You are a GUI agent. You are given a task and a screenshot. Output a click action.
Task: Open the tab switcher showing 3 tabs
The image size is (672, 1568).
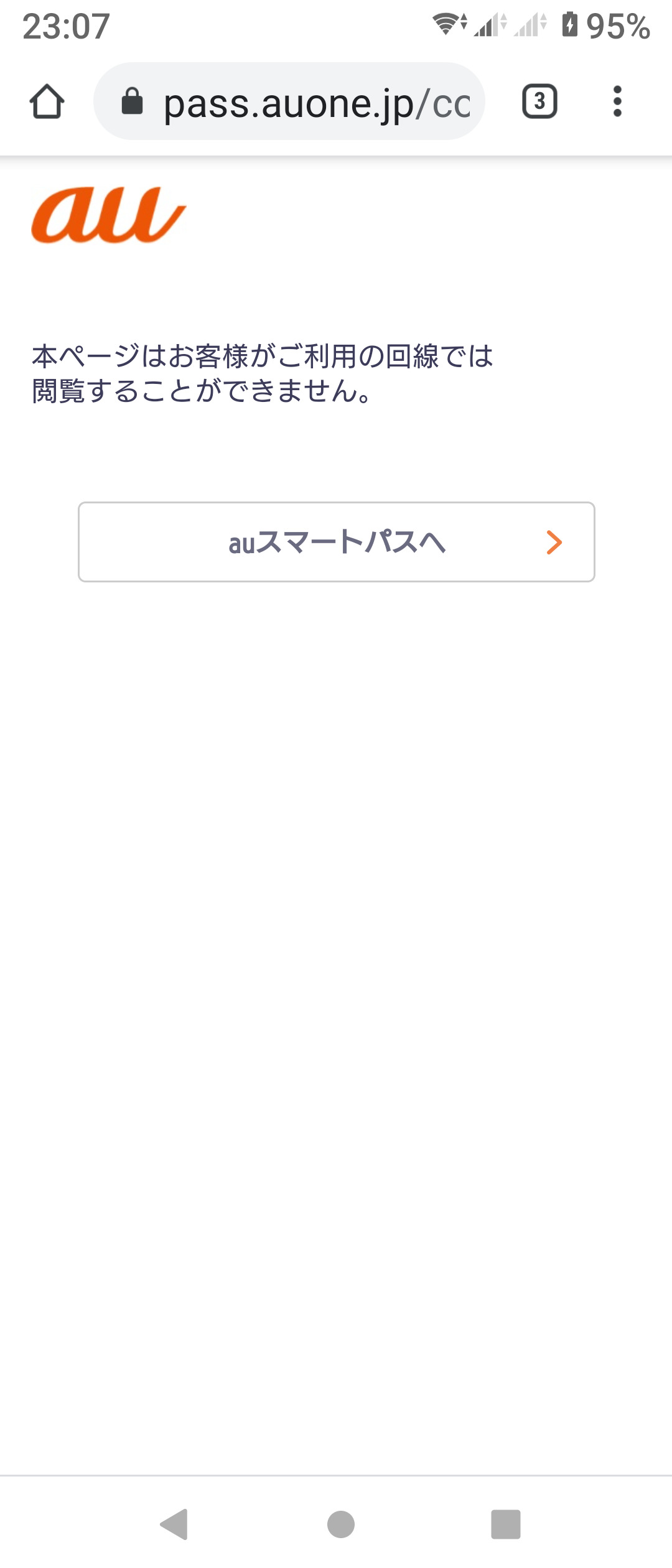[539, 101]
